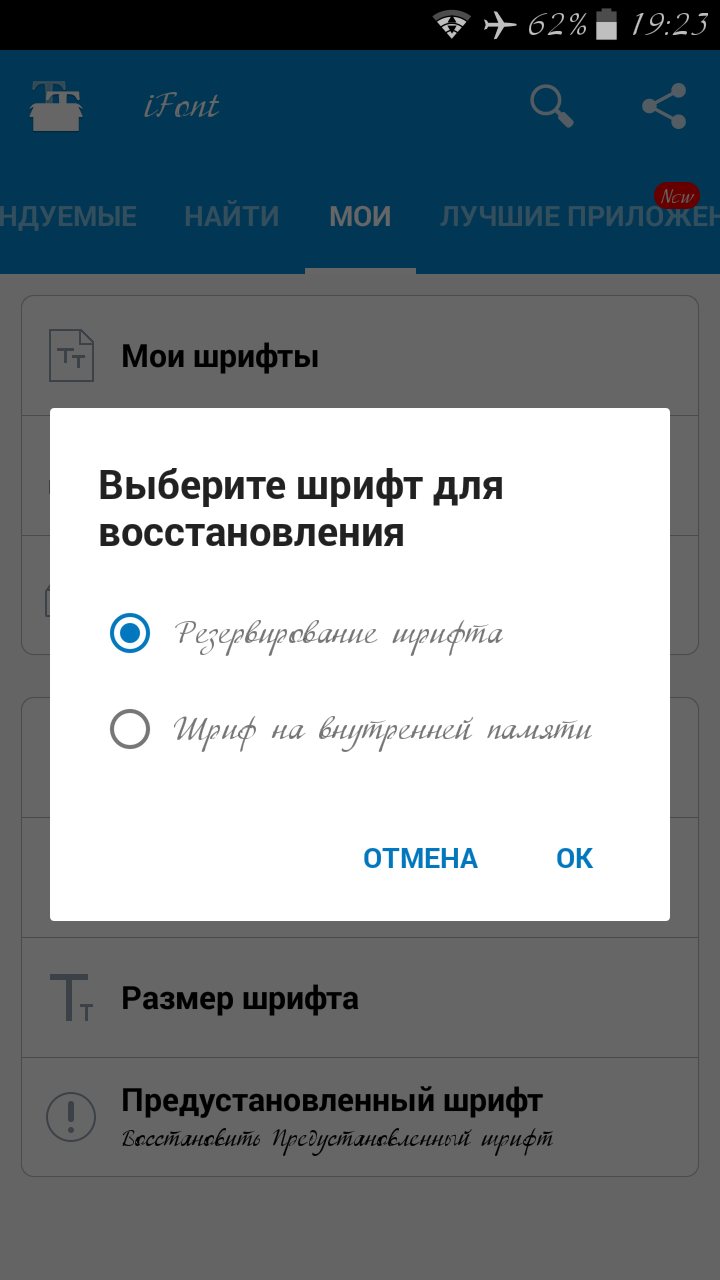Screen dimensions: 720x1280
Task: Cancel with the ОТМЕНА button
Action: [x=420, y=858]
